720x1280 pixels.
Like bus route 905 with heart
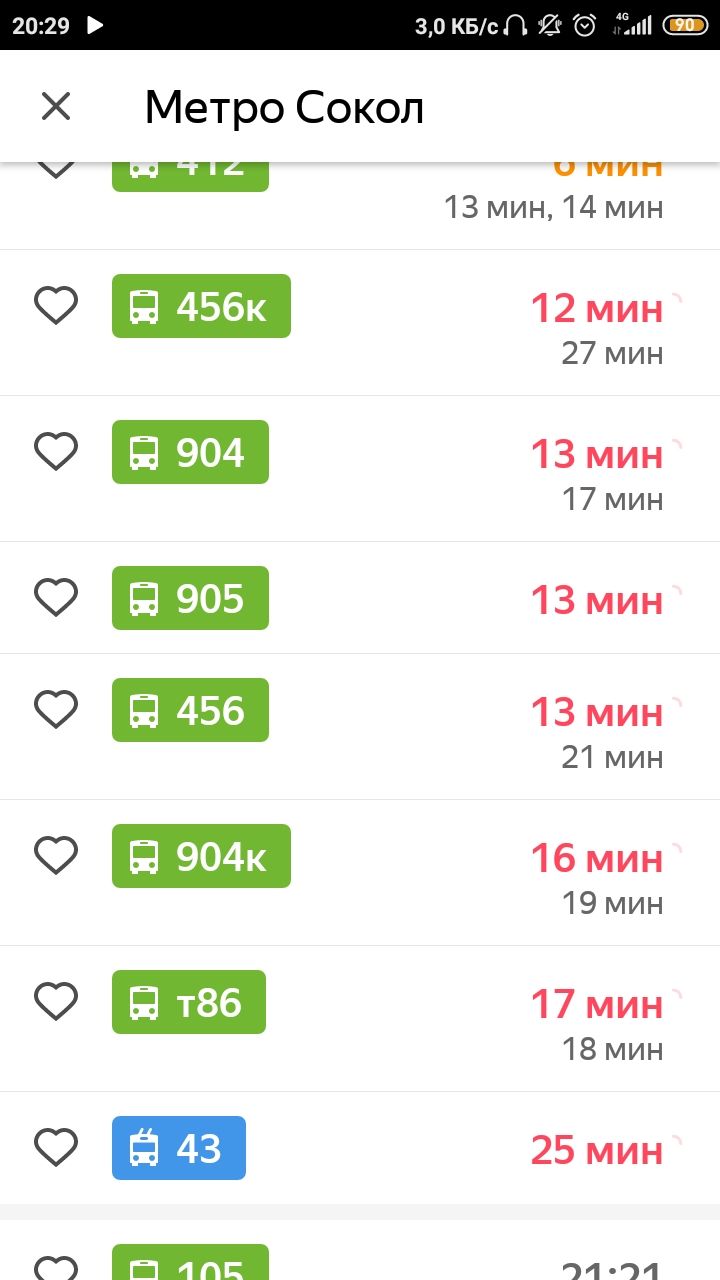[x=56, y=597]
